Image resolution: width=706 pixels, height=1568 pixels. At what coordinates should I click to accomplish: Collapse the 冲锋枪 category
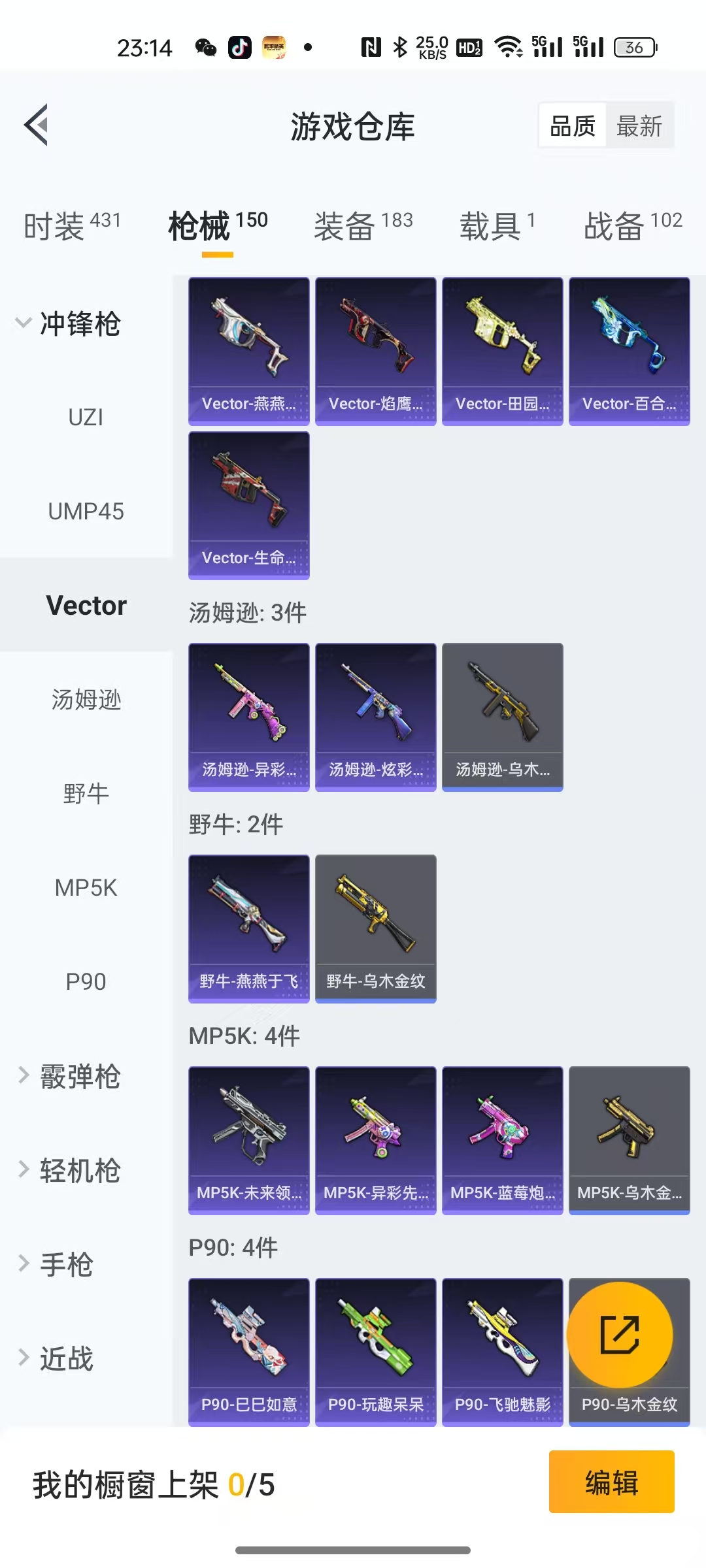(69, 324)
